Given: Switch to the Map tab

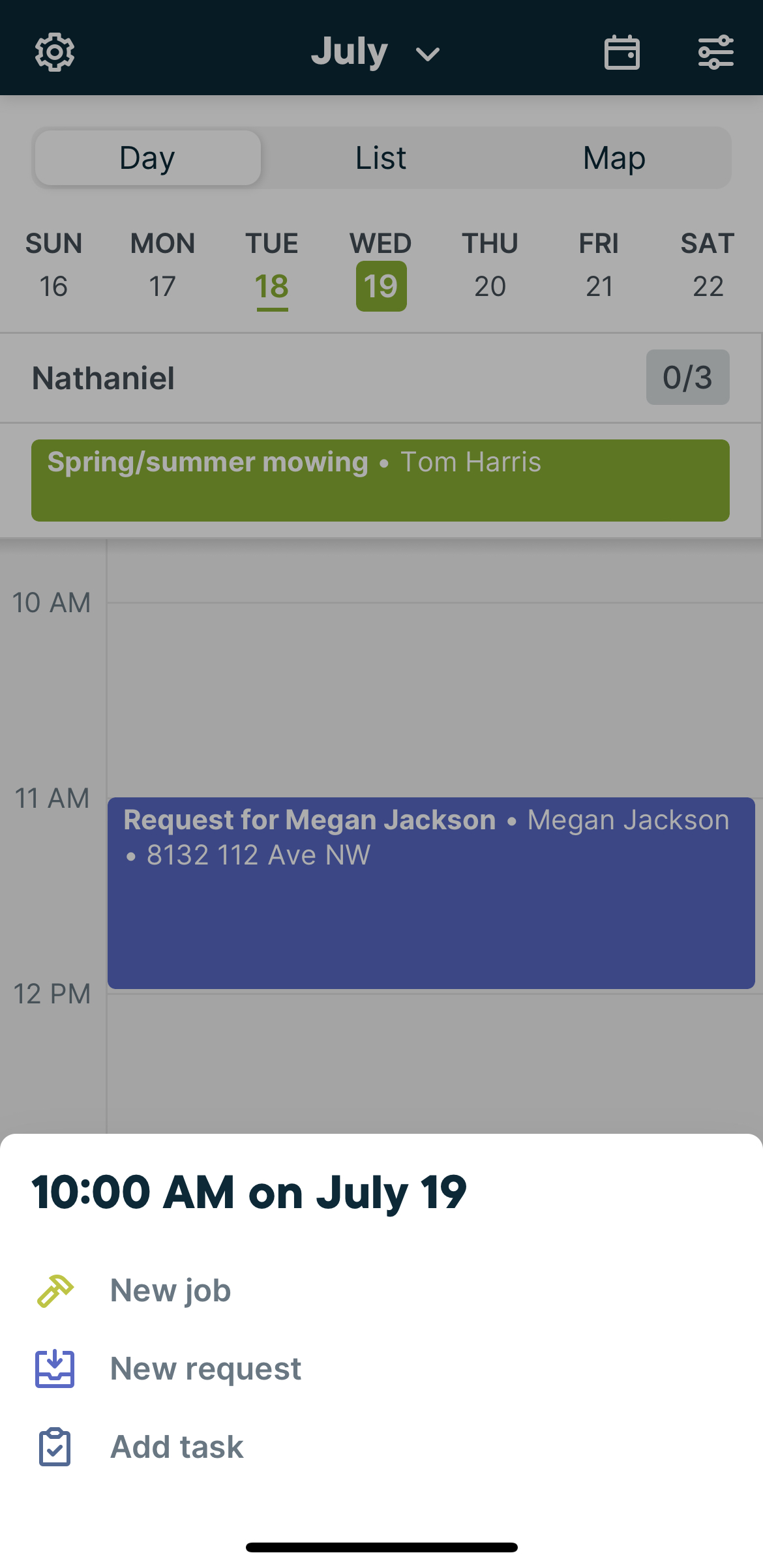Looking at the screenshot, I should pyautogui.click(x=614, y=157).
